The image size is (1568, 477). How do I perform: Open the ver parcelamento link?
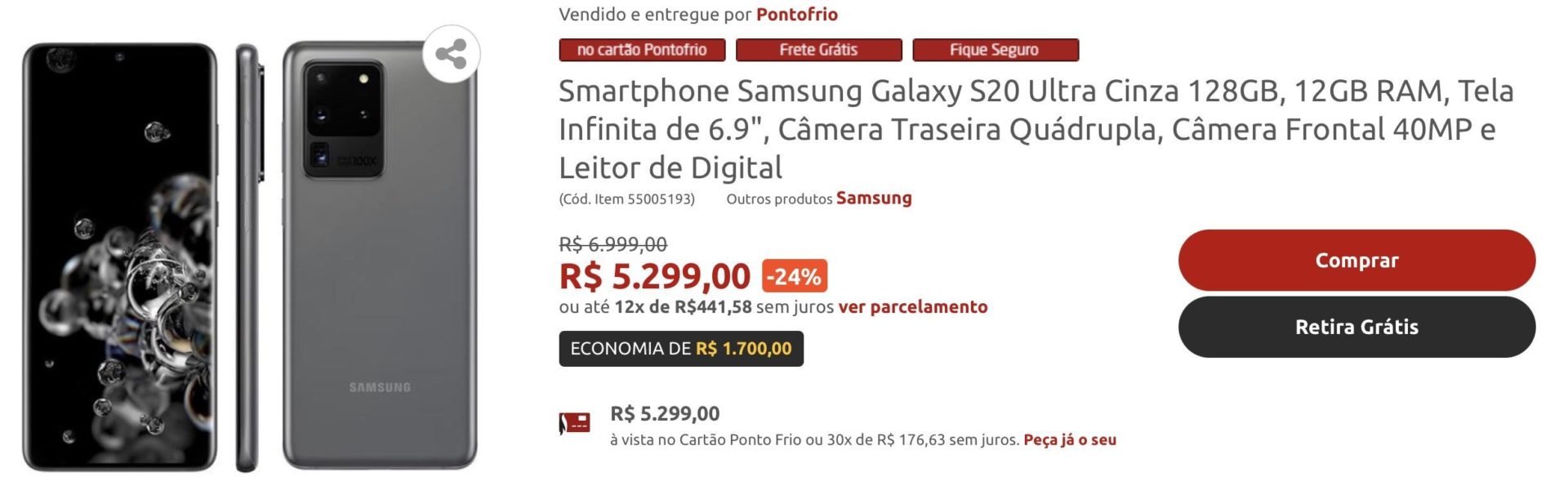tap(912, 307)
